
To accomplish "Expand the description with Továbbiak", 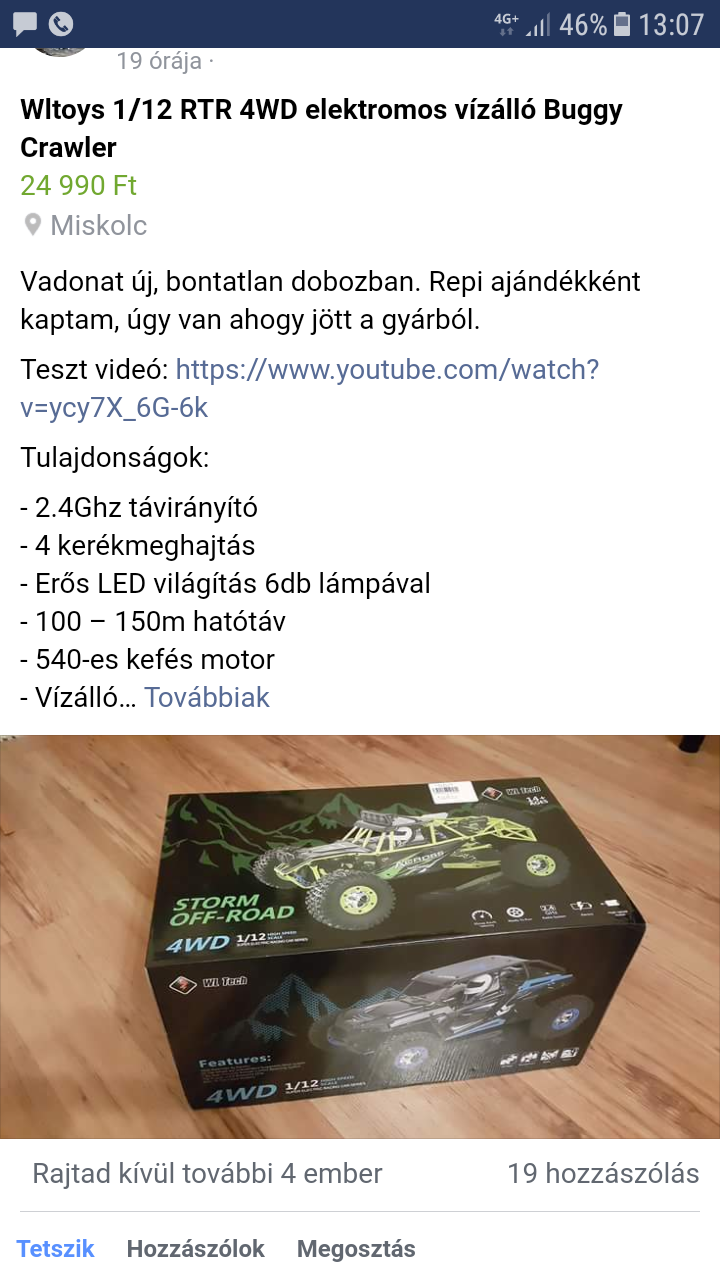I will (x=207, y=697).
